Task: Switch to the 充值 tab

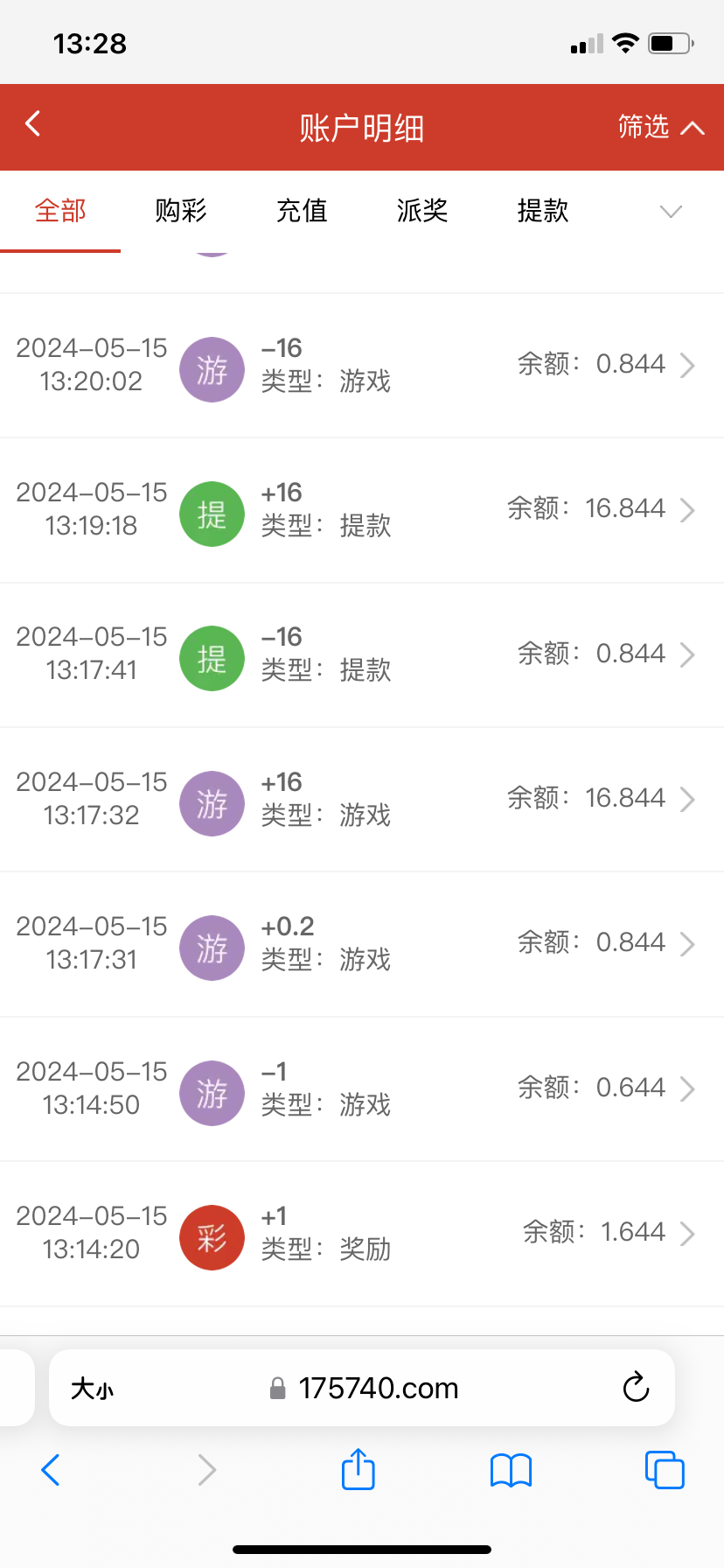Action: 301,212
